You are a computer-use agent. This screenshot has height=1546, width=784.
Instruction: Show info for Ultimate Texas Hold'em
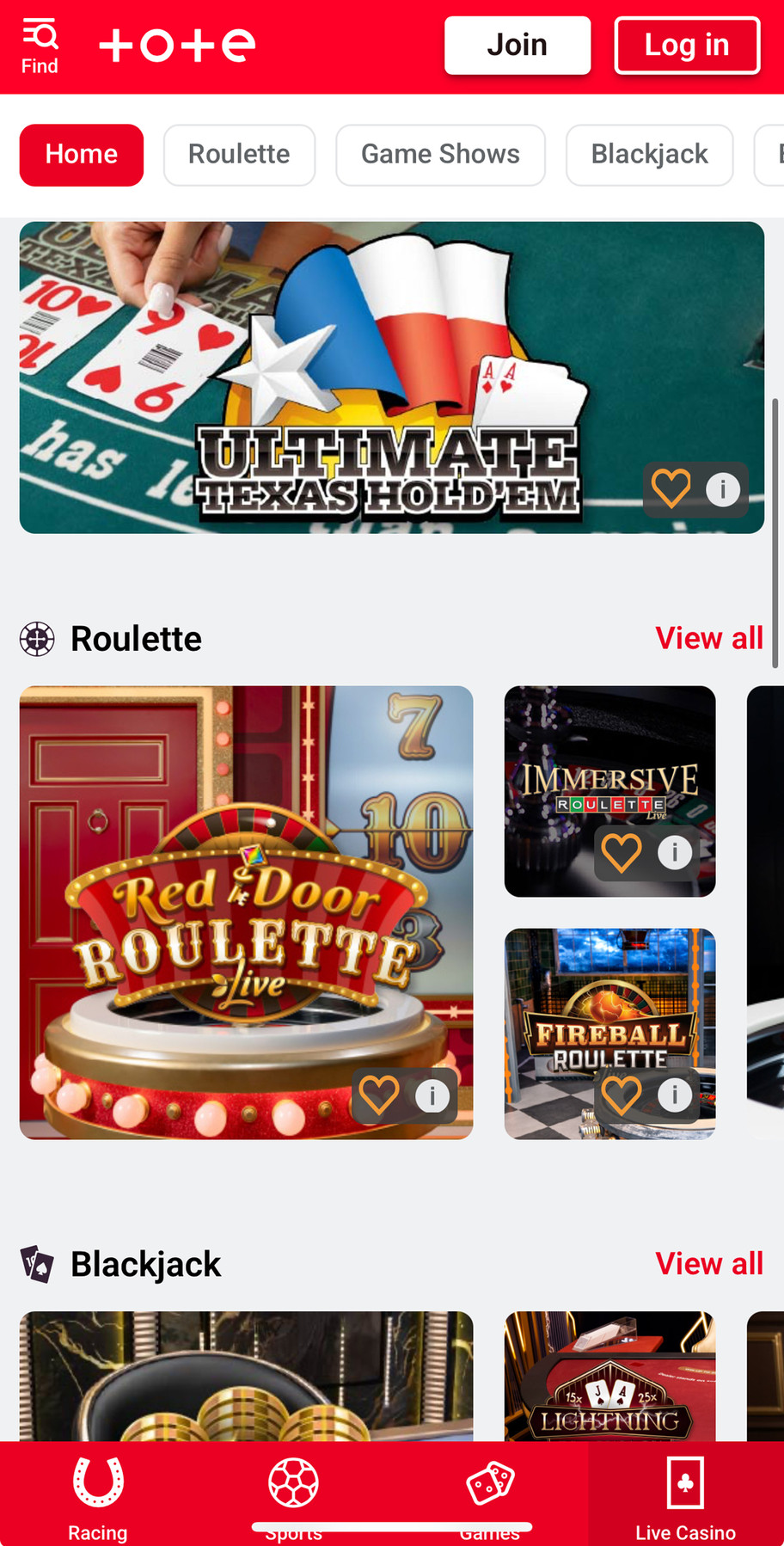point(722,489)
